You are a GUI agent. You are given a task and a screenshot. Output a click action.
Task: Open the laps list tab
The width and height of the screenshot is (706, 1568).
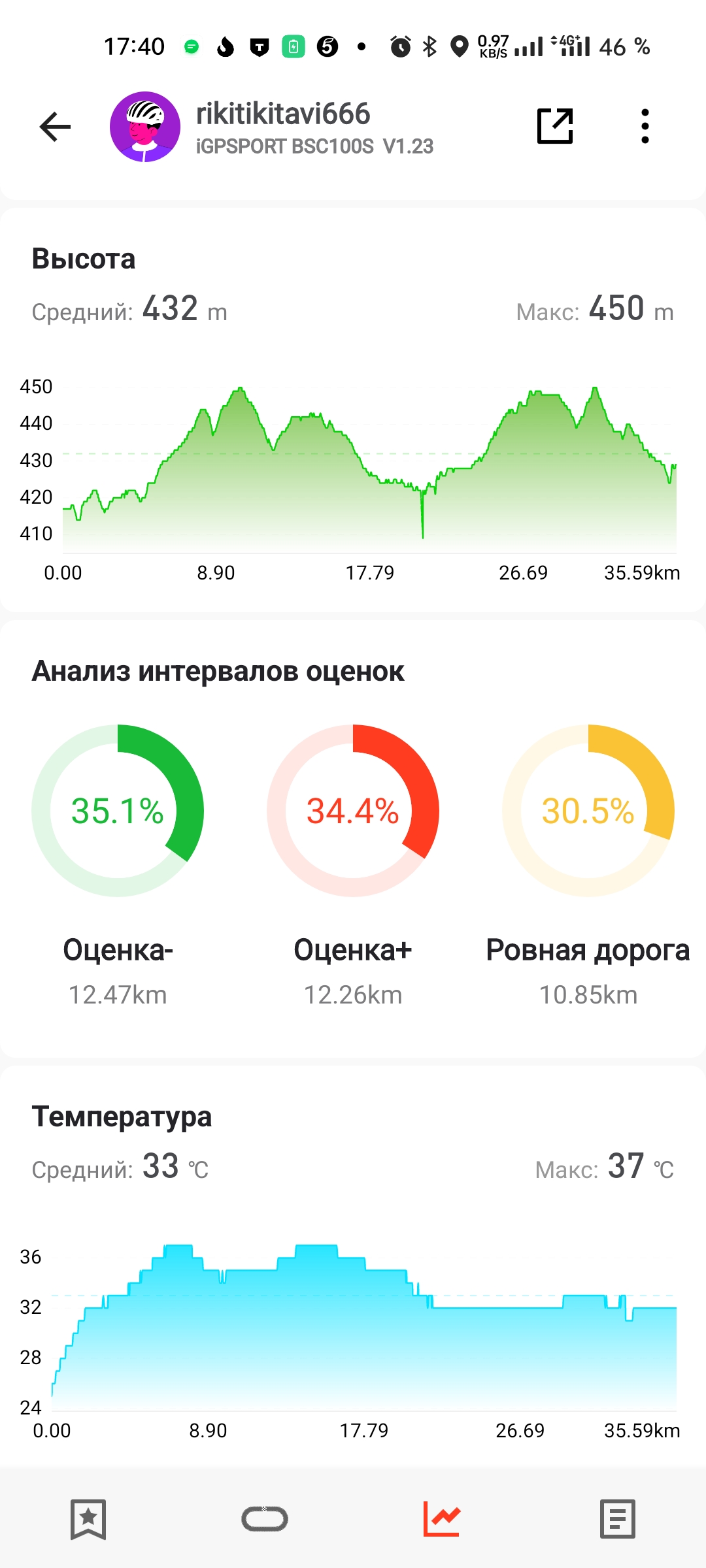pos(618,1518)
